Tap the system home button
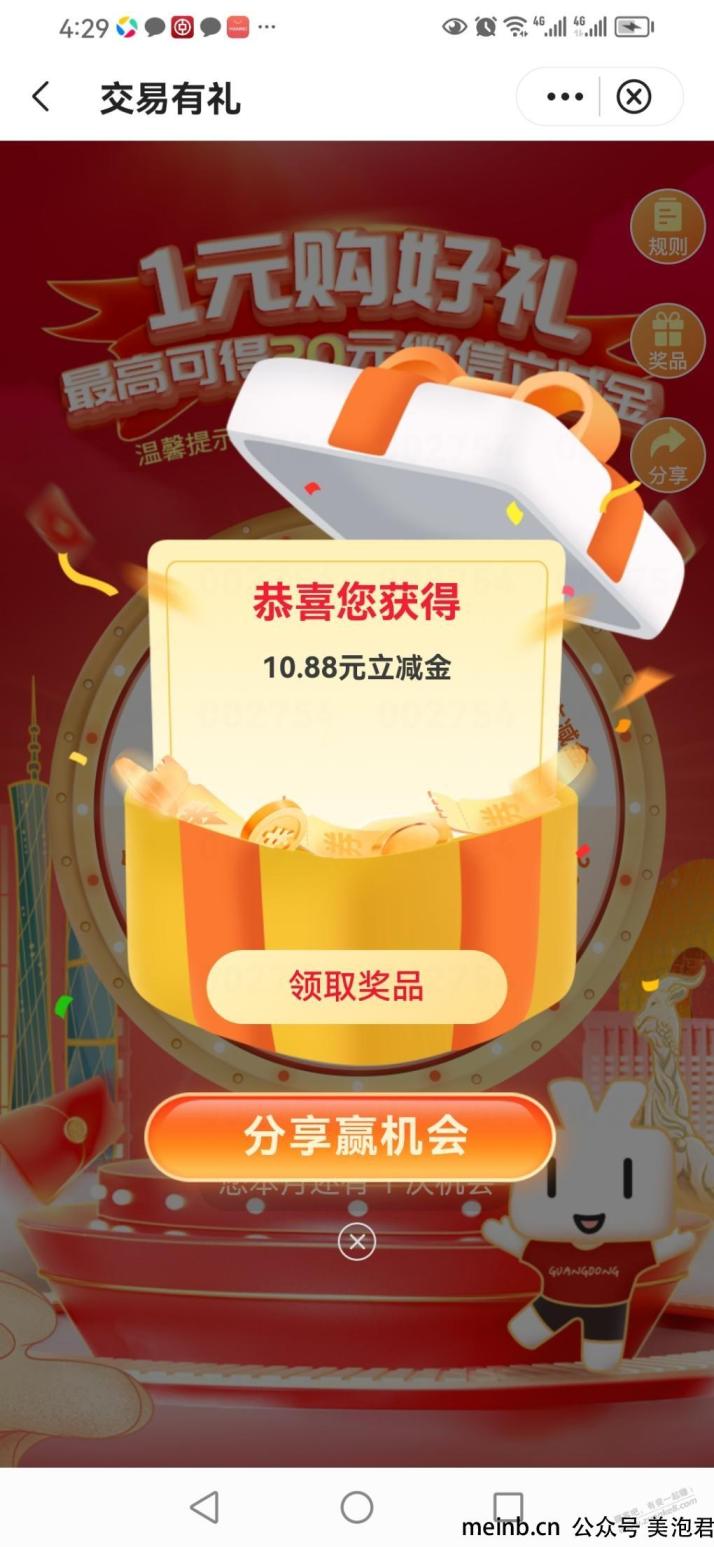This screenshot has width=714, height=1547. [357, 1507]
